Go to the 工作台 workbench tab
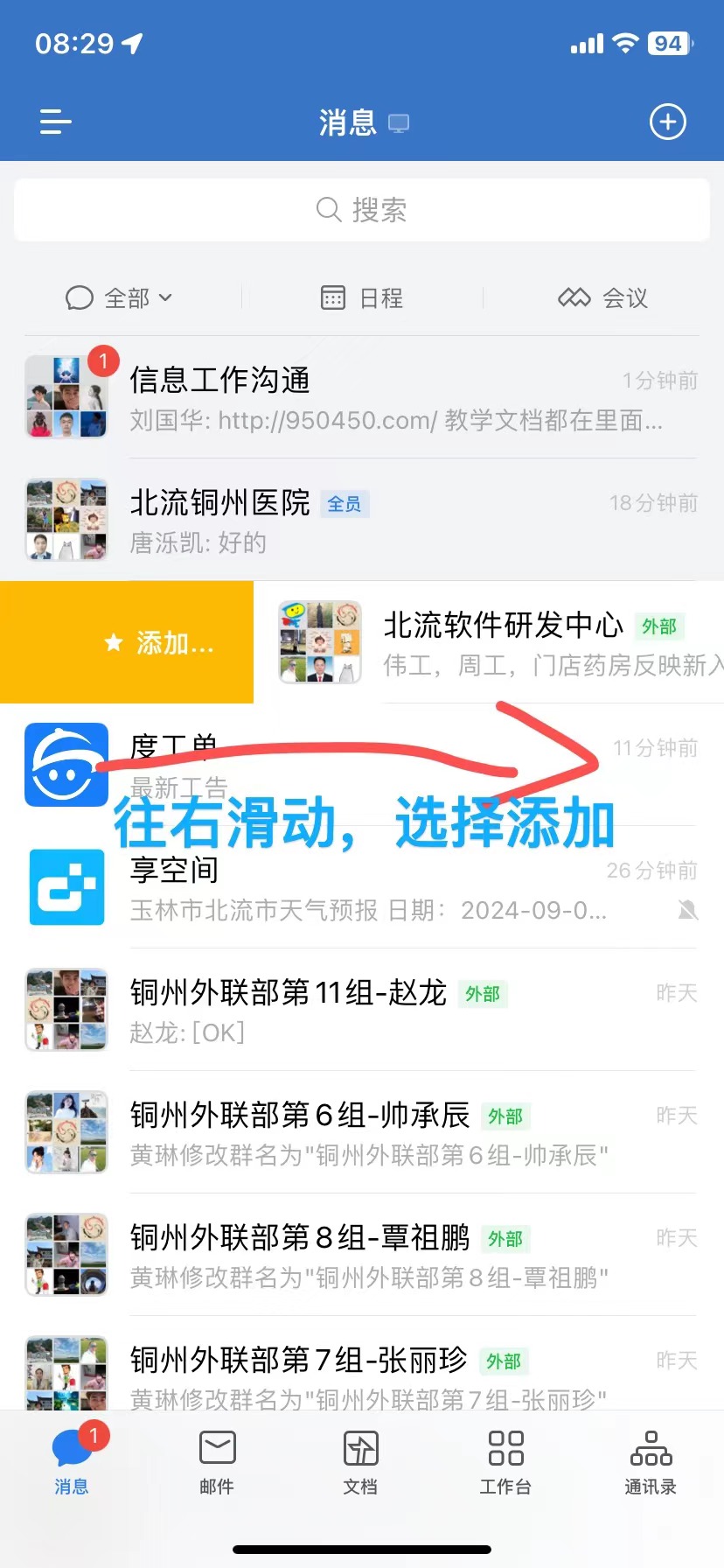 [505, 1461]
